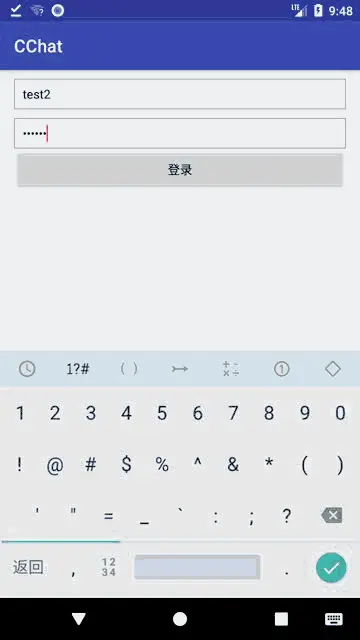
Task: Open the 1?# symbols tab
Action: pos(78,369)
